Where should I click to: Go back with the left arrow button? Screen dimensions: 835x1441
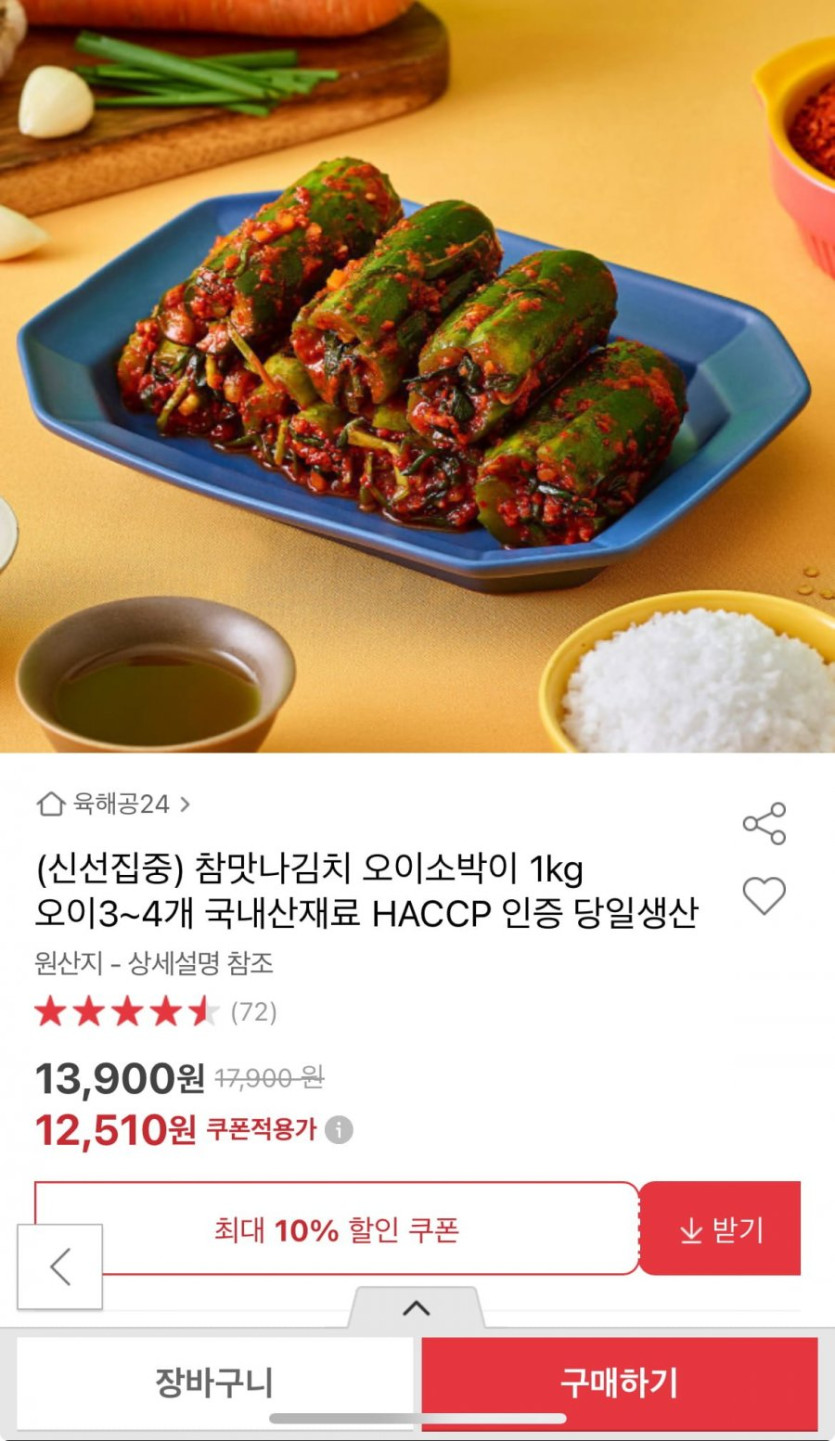click(x=60, y=1266)
